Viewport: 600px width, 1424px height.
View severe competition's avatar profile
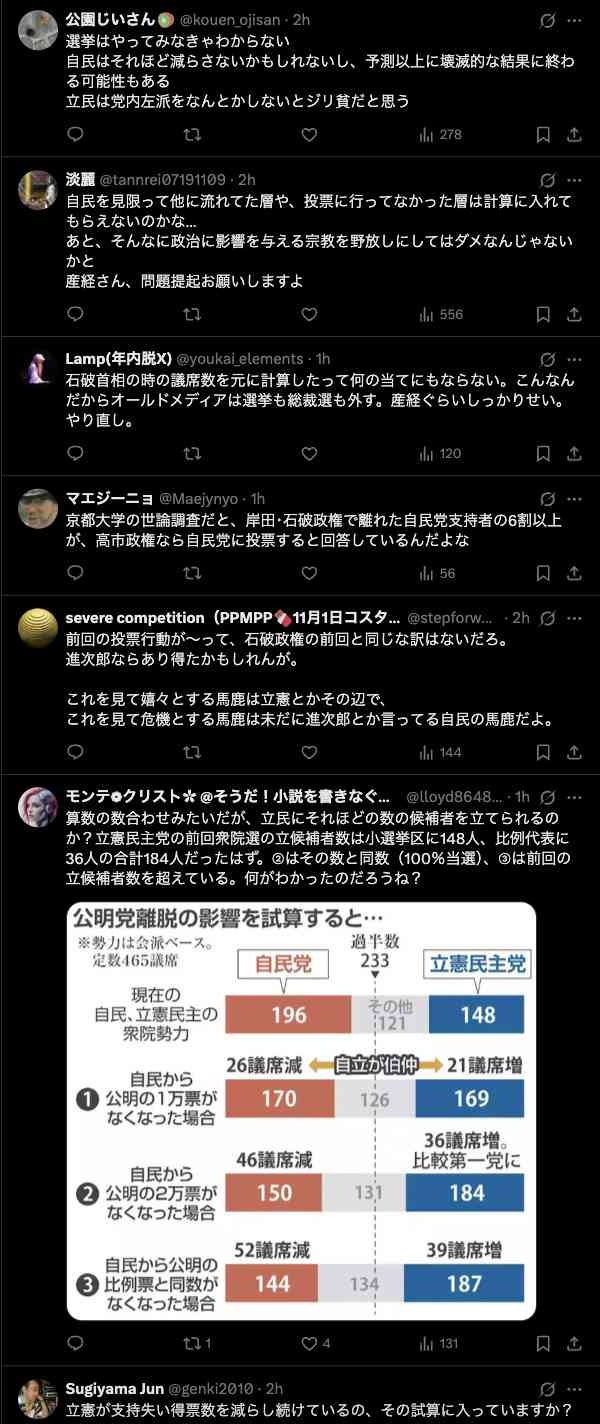click(x=38, y=627)
